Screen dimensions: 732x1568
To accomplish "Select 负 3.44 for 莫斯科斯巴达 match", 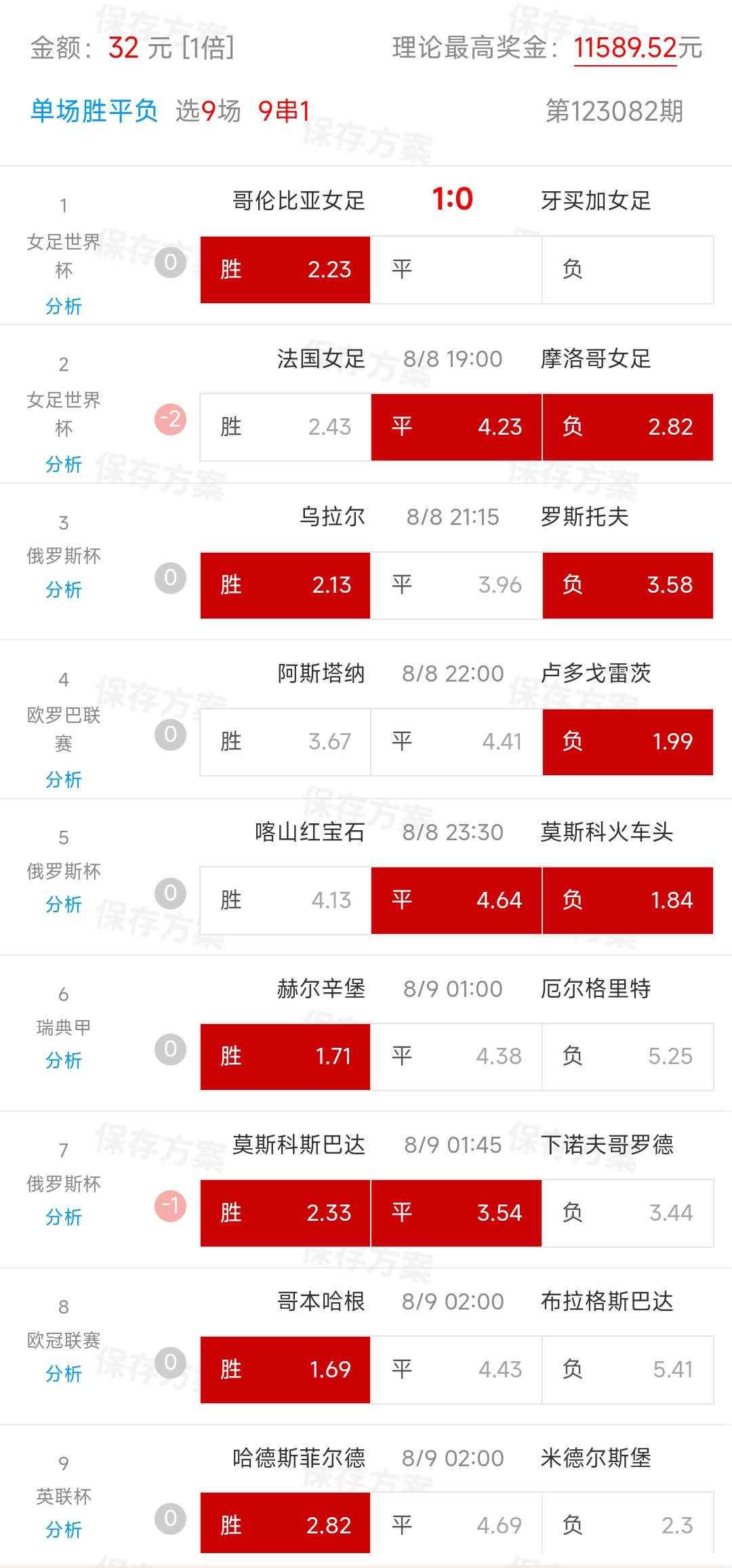I will [x=628, y=1213].
